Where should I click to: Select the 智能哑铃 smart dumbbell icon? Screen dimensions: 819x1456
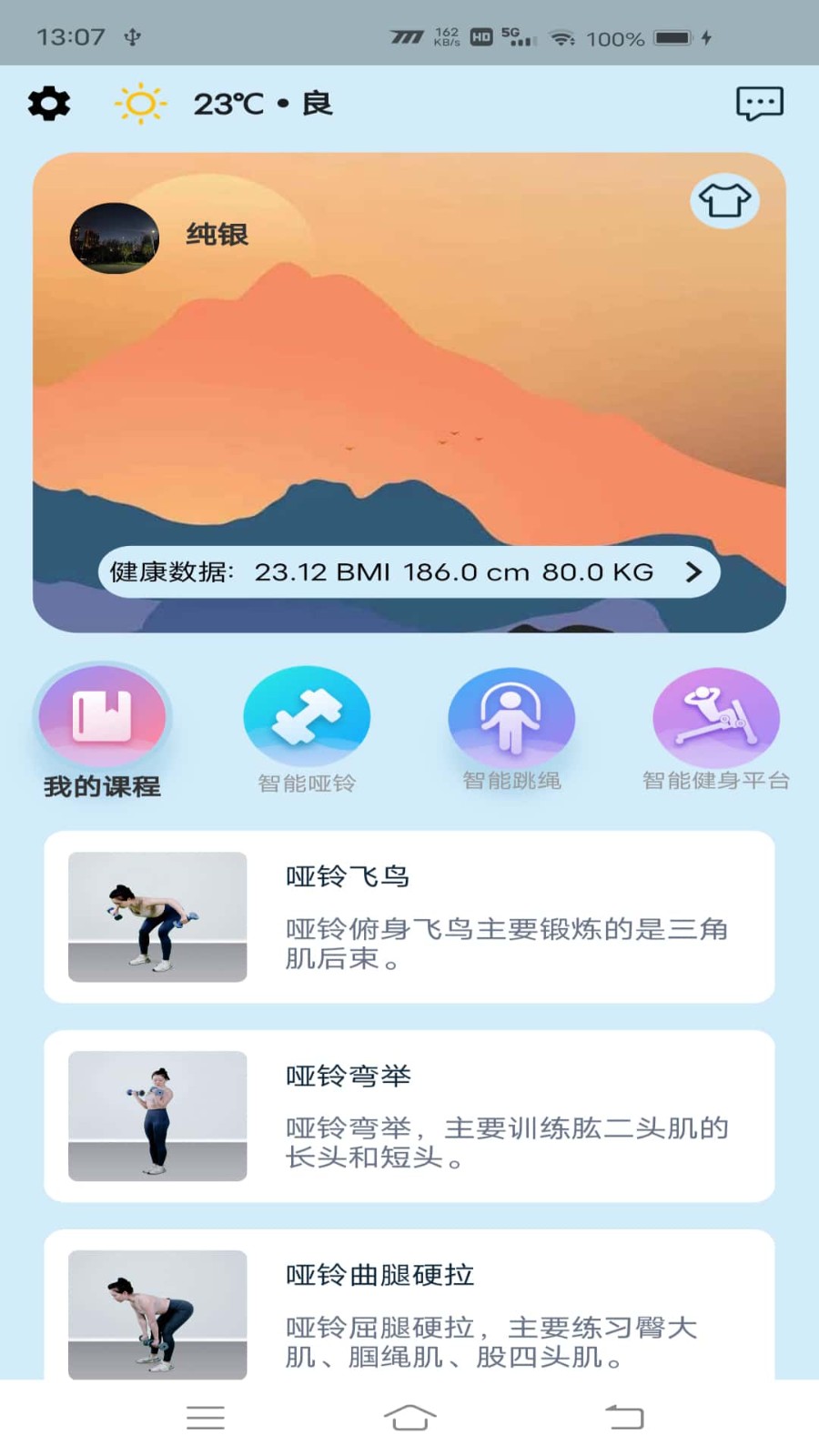click(x=307, y=719)
